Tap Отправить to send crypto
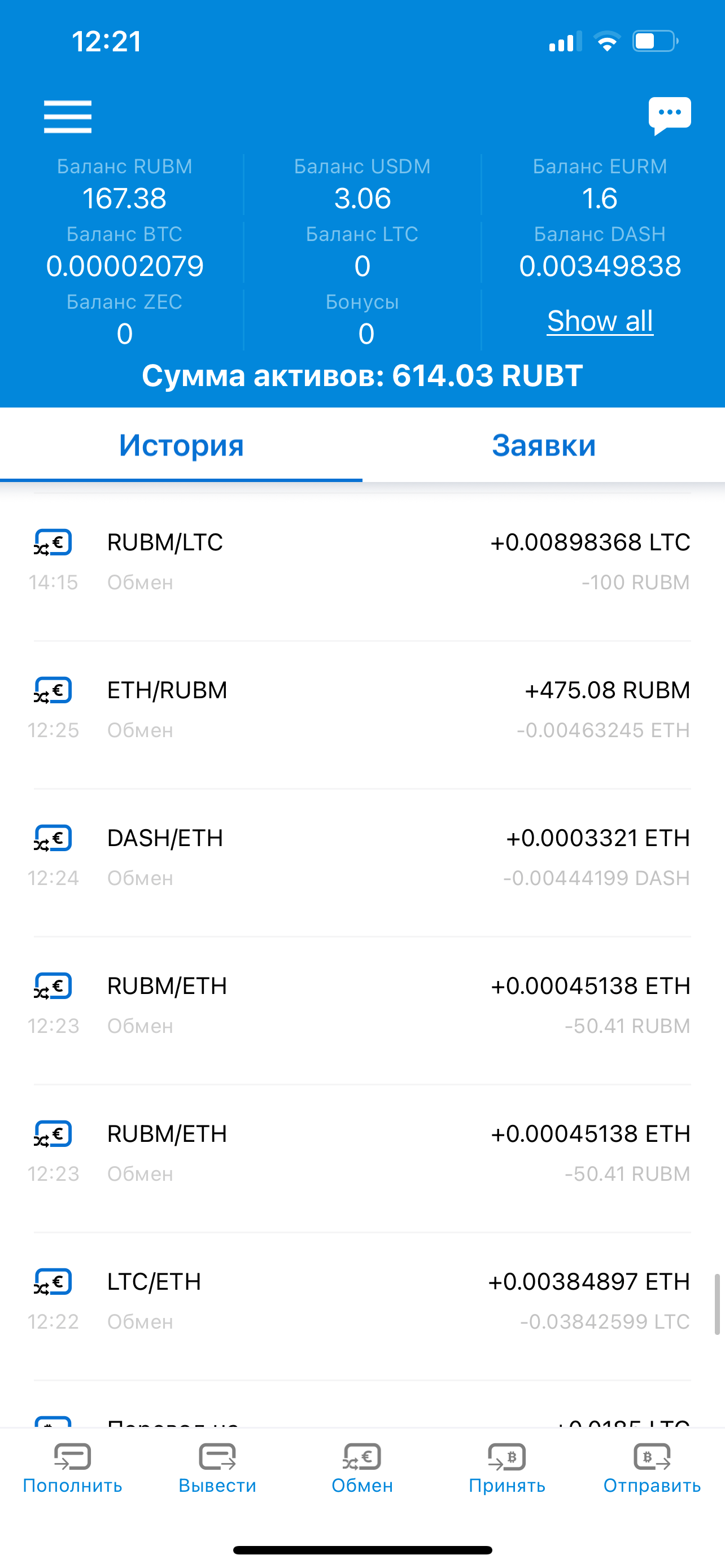The width and height of the screenshot is (725, 1568). pos(652,1468)
